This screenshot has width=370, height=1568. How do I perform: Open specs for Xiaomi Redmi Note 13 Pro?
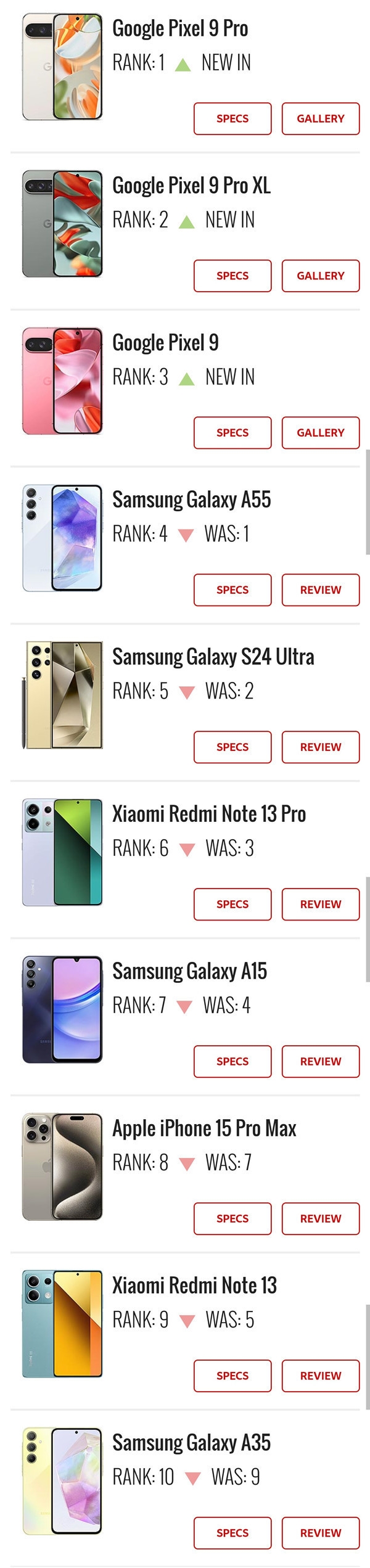[x=232, y=905]
